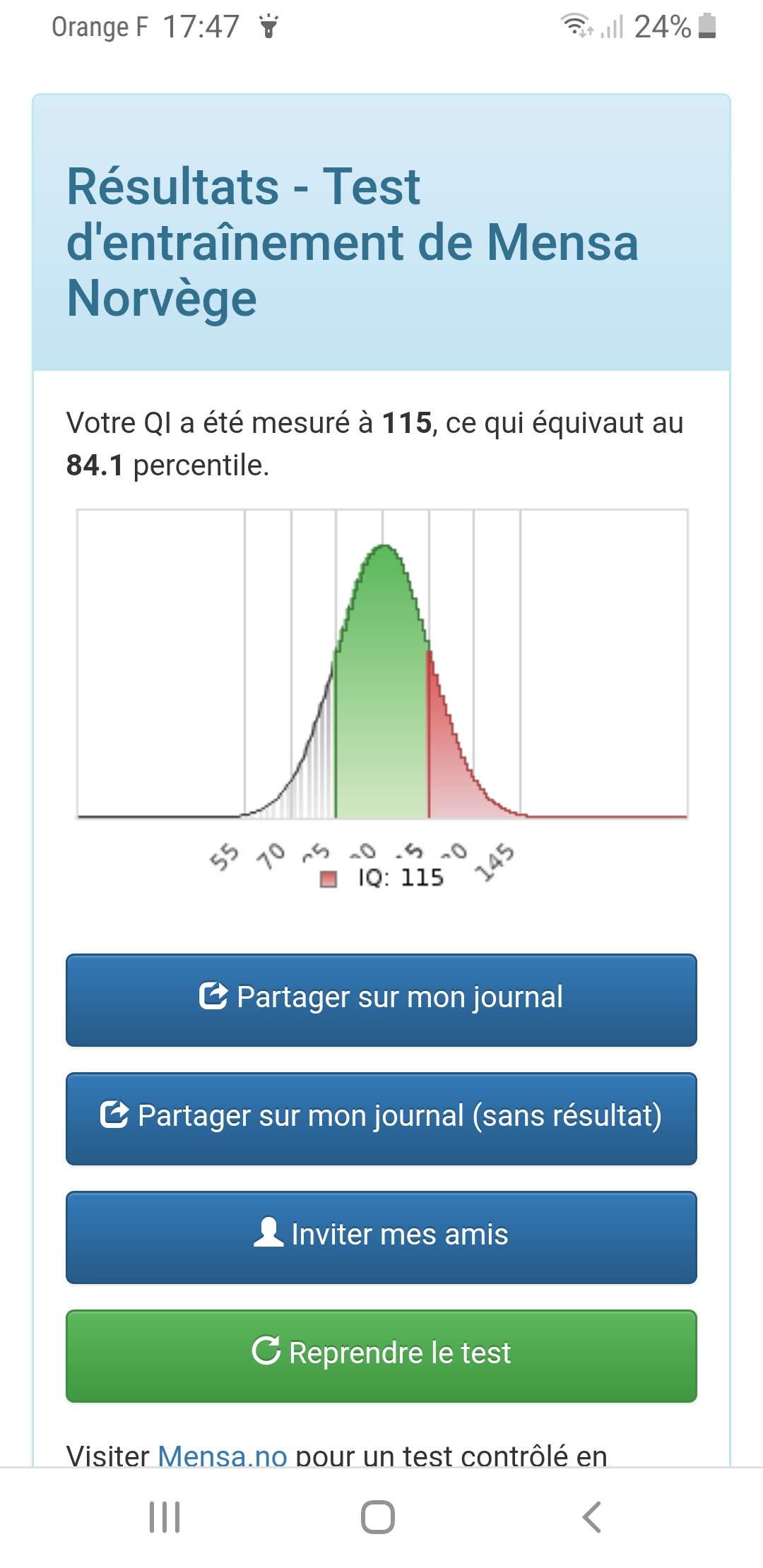Open recent apps from the navigation bar
The image size is (763, 1568).
[x=165, y=1516]
